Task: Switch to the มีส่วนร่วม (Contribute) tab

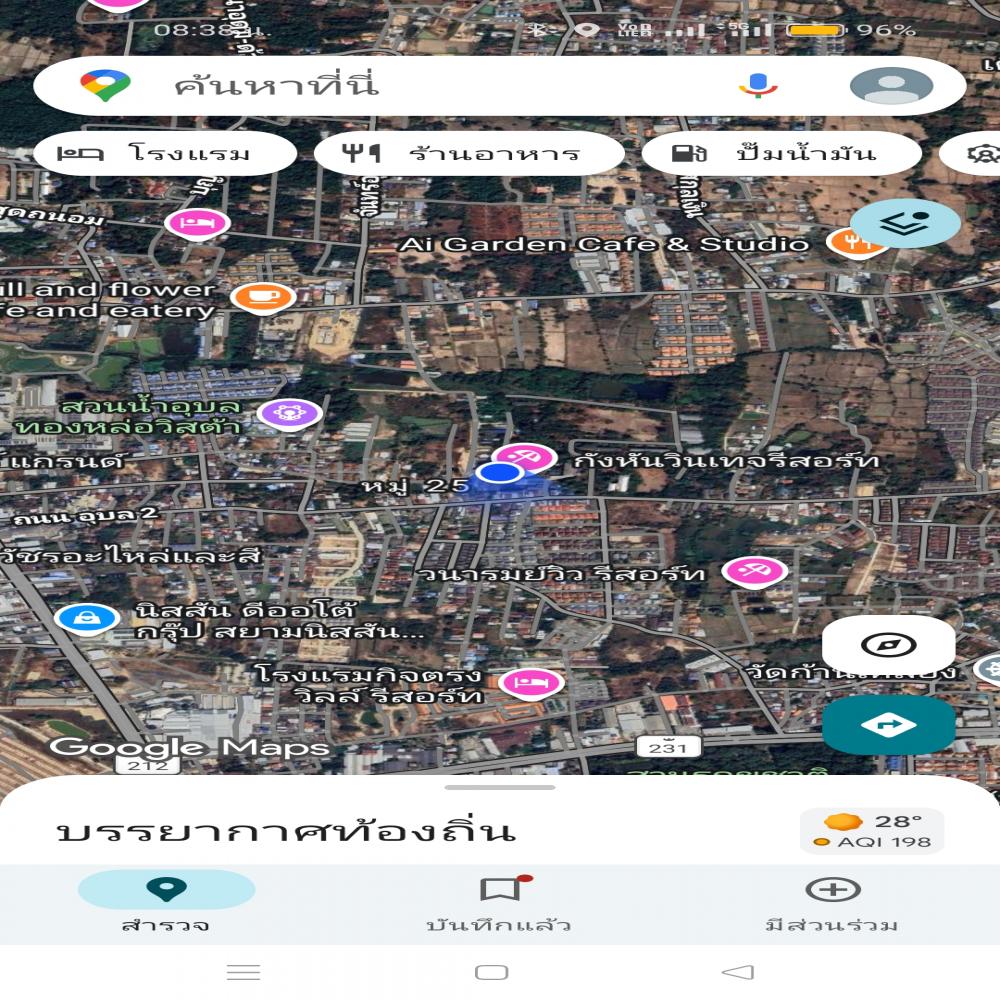Action: (x=832, y=901)
